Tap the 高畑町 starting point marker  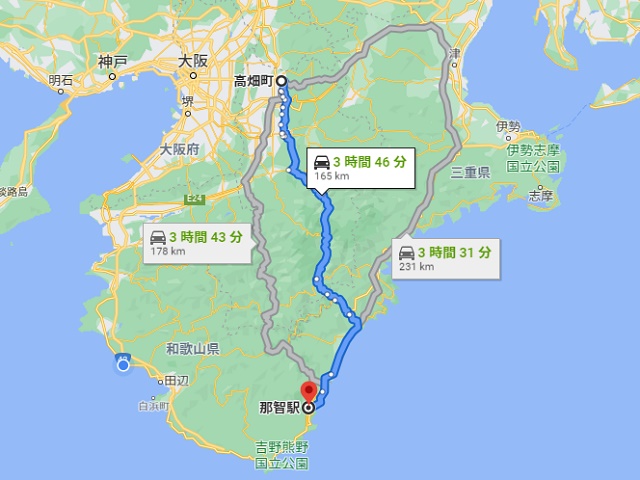tap(281, 81)
